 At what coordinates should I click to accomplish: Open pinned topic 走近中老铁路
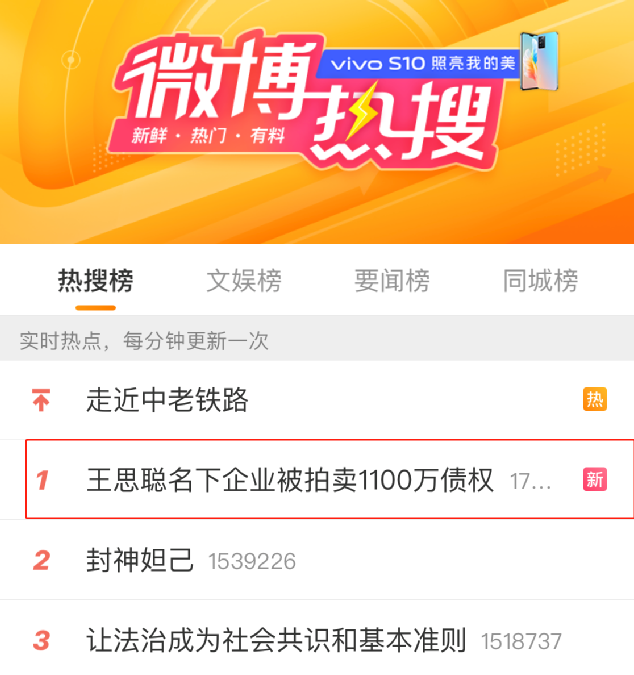(x=167, y=401)
